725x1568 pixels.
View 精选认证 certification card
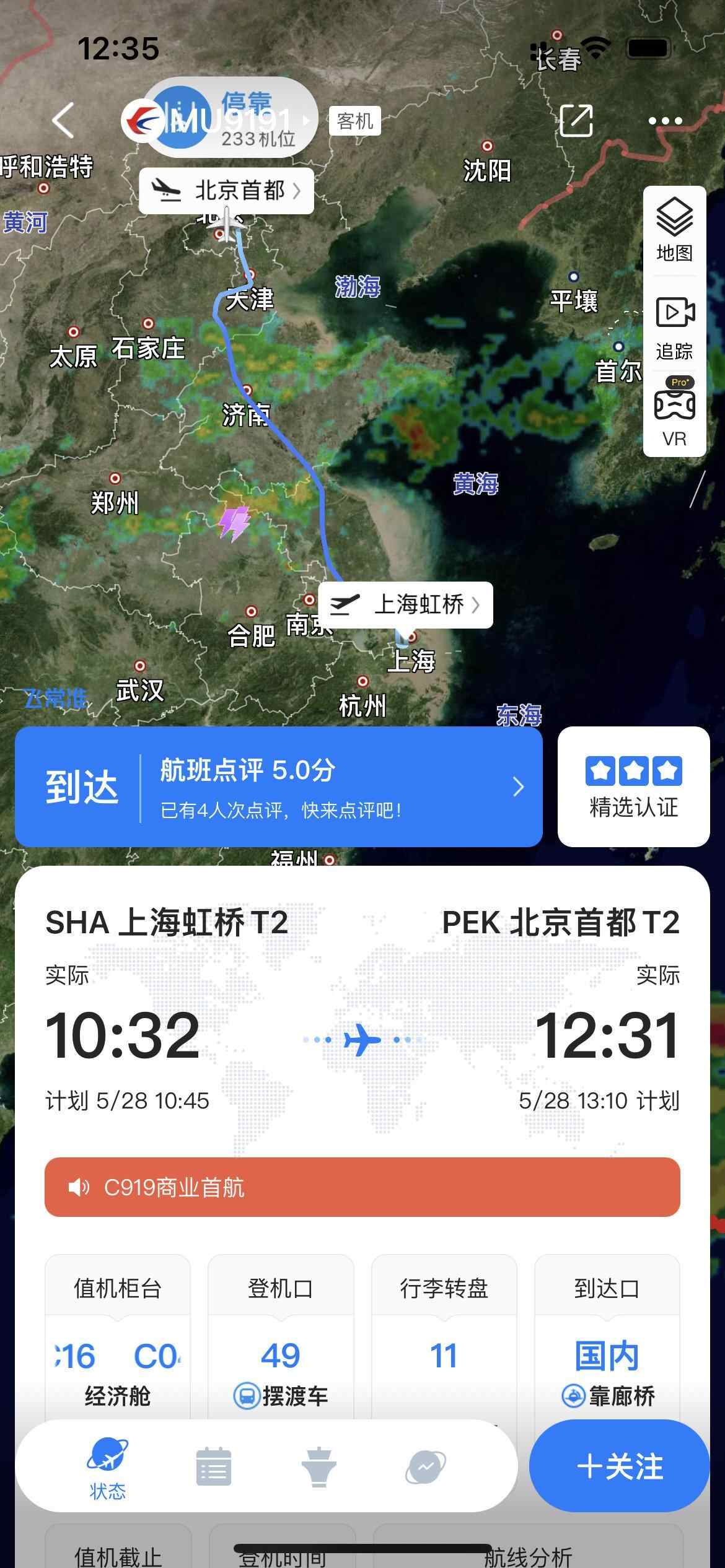[633, 786]
